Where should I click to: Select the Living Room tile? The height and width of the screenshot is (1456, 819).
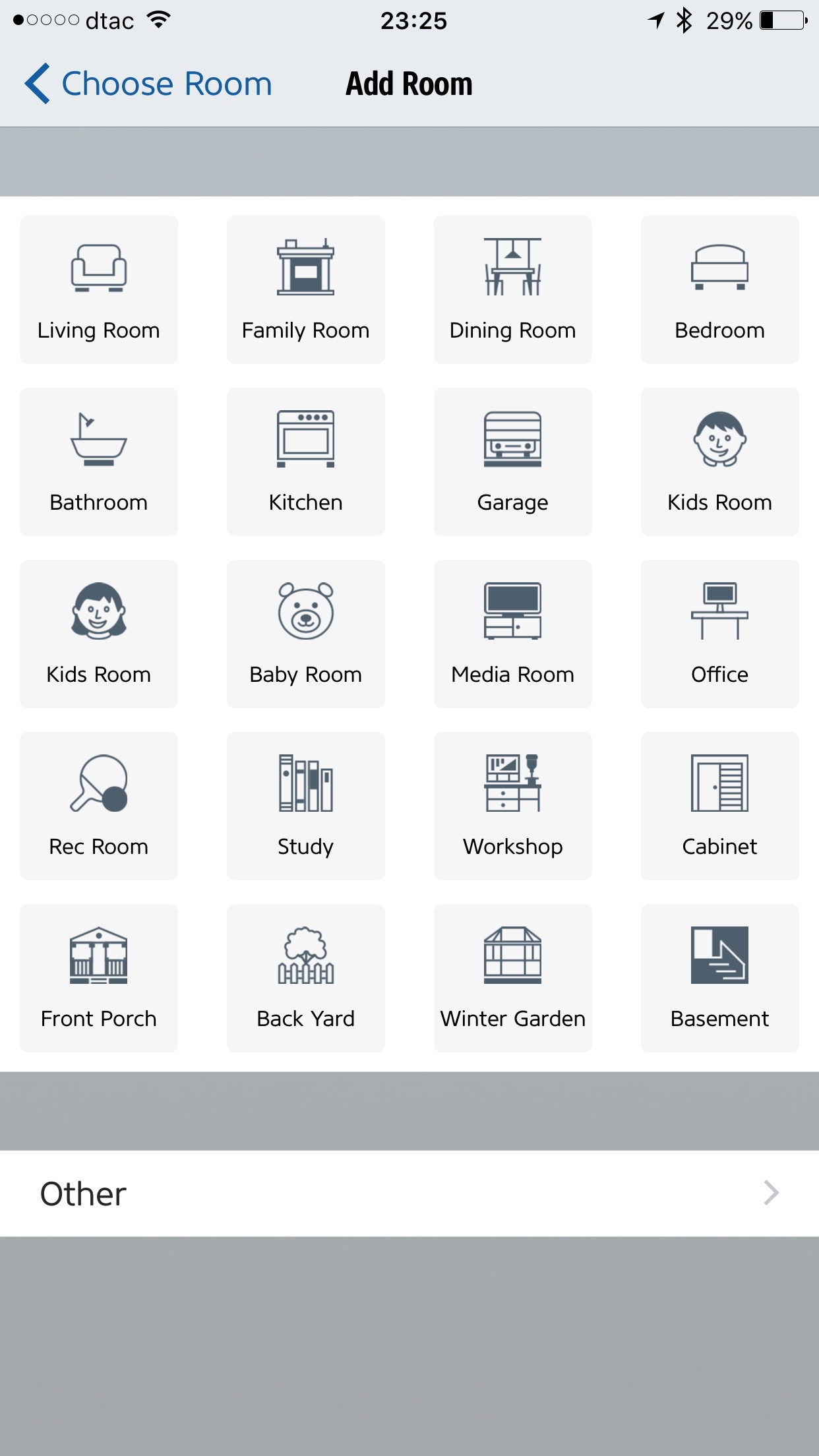click(x=99, y=290)
